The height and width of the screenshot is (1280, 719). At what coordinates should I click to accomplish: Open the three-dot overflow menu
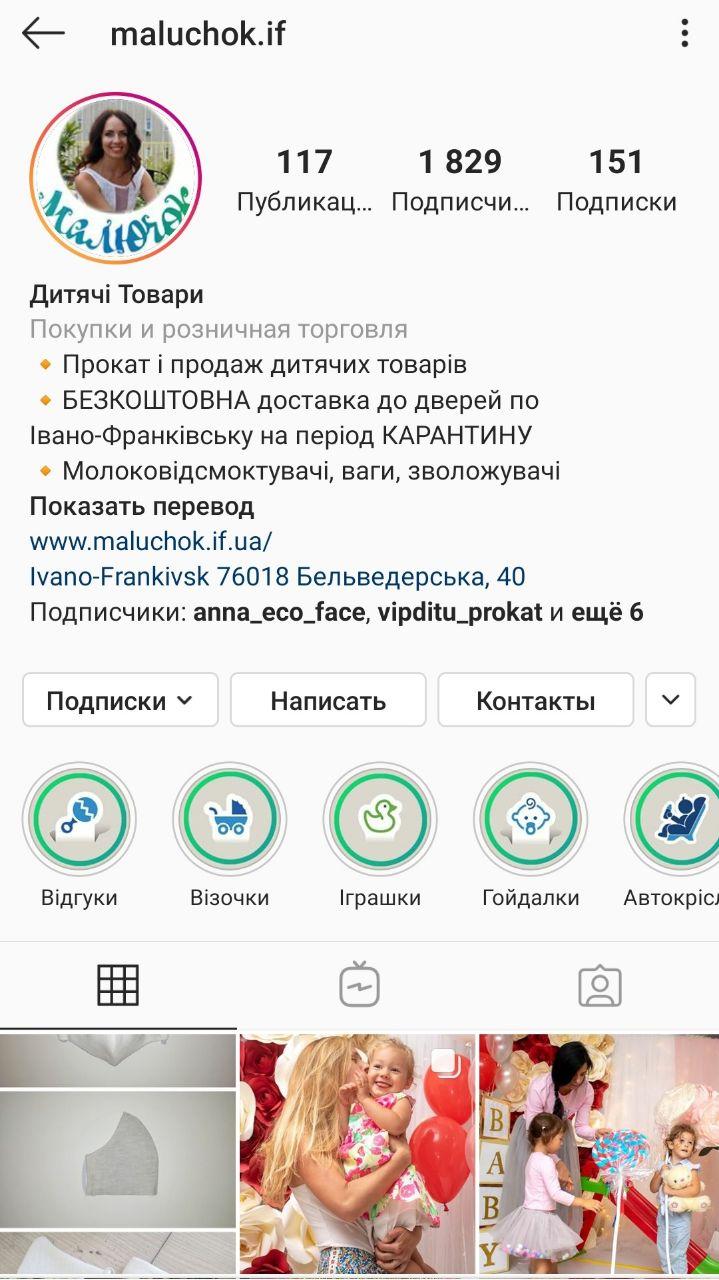684,33
